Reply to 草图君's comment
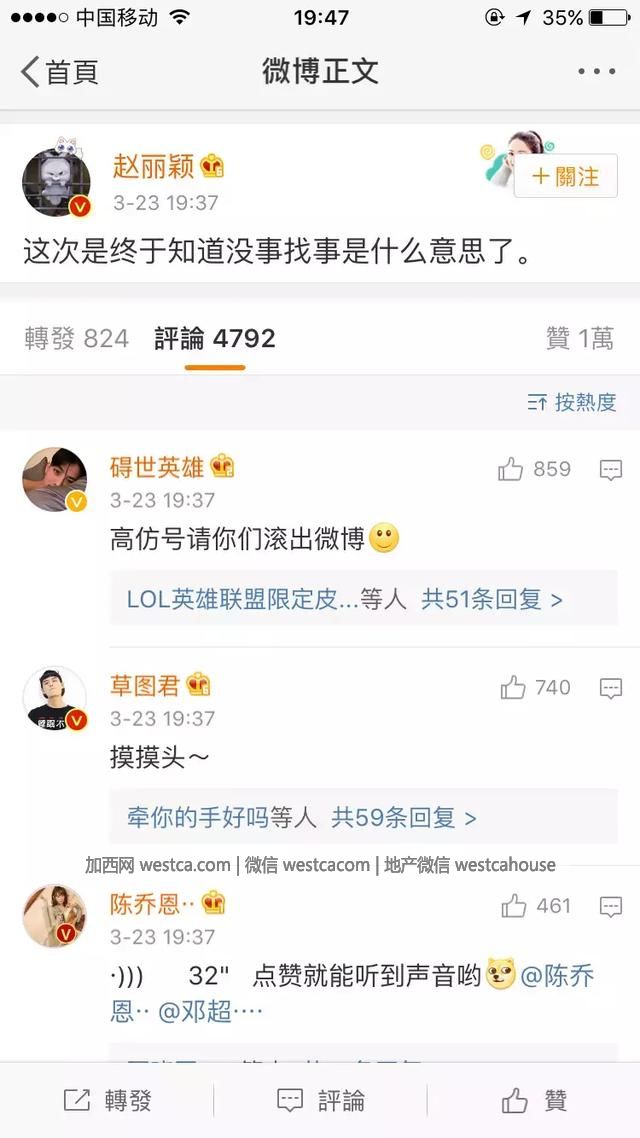The width and height of the screenshot is (640, 1138). [x=610, y=687]
